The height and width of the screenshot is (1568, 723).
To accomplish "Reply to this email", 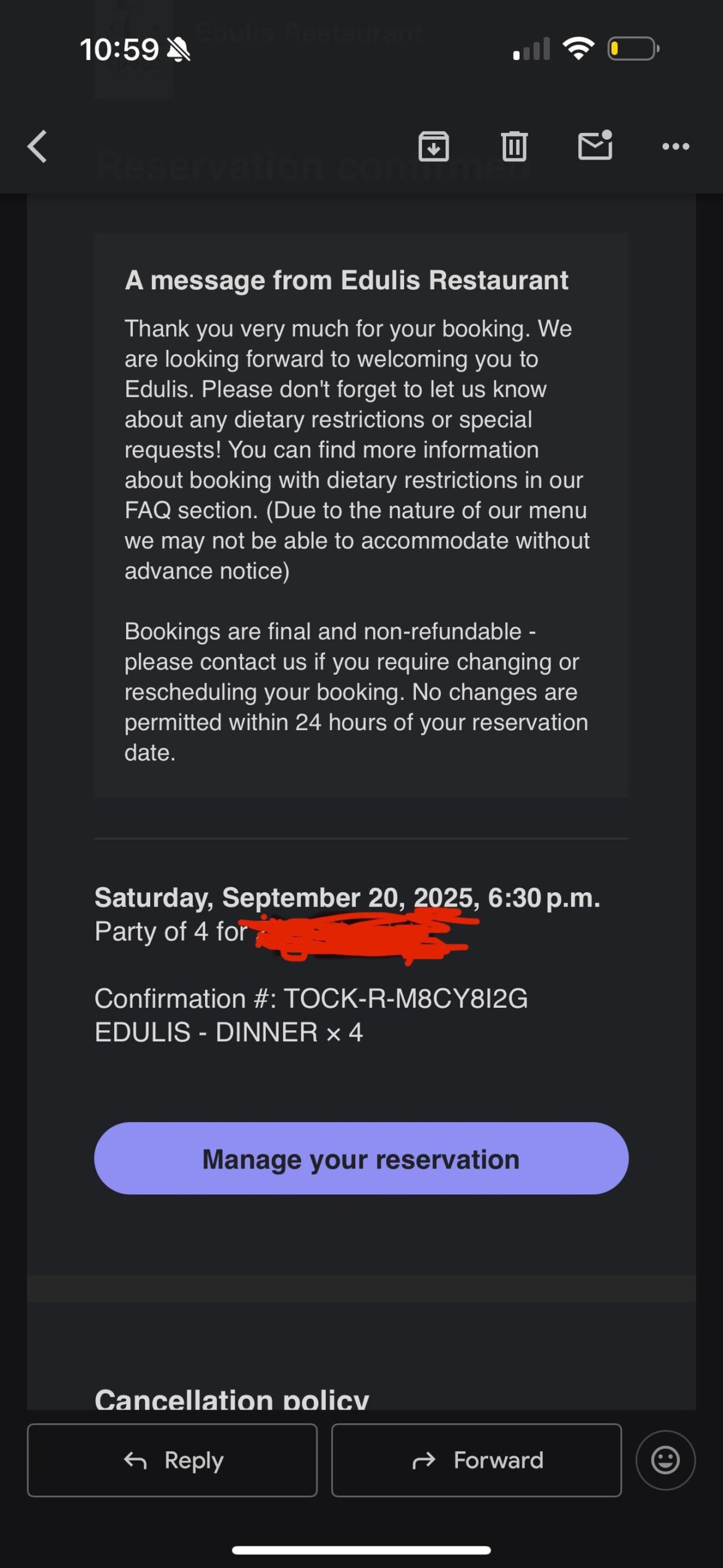I will coord(172,1460).
